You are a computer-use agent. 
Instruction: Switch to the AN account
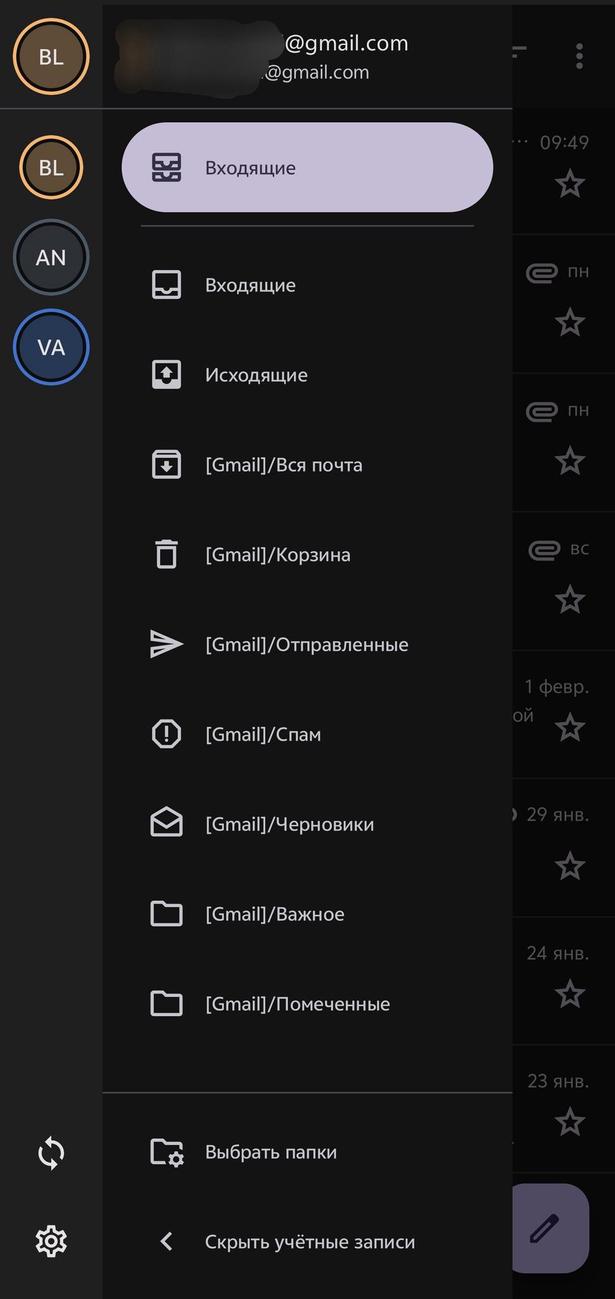point(51,258)
